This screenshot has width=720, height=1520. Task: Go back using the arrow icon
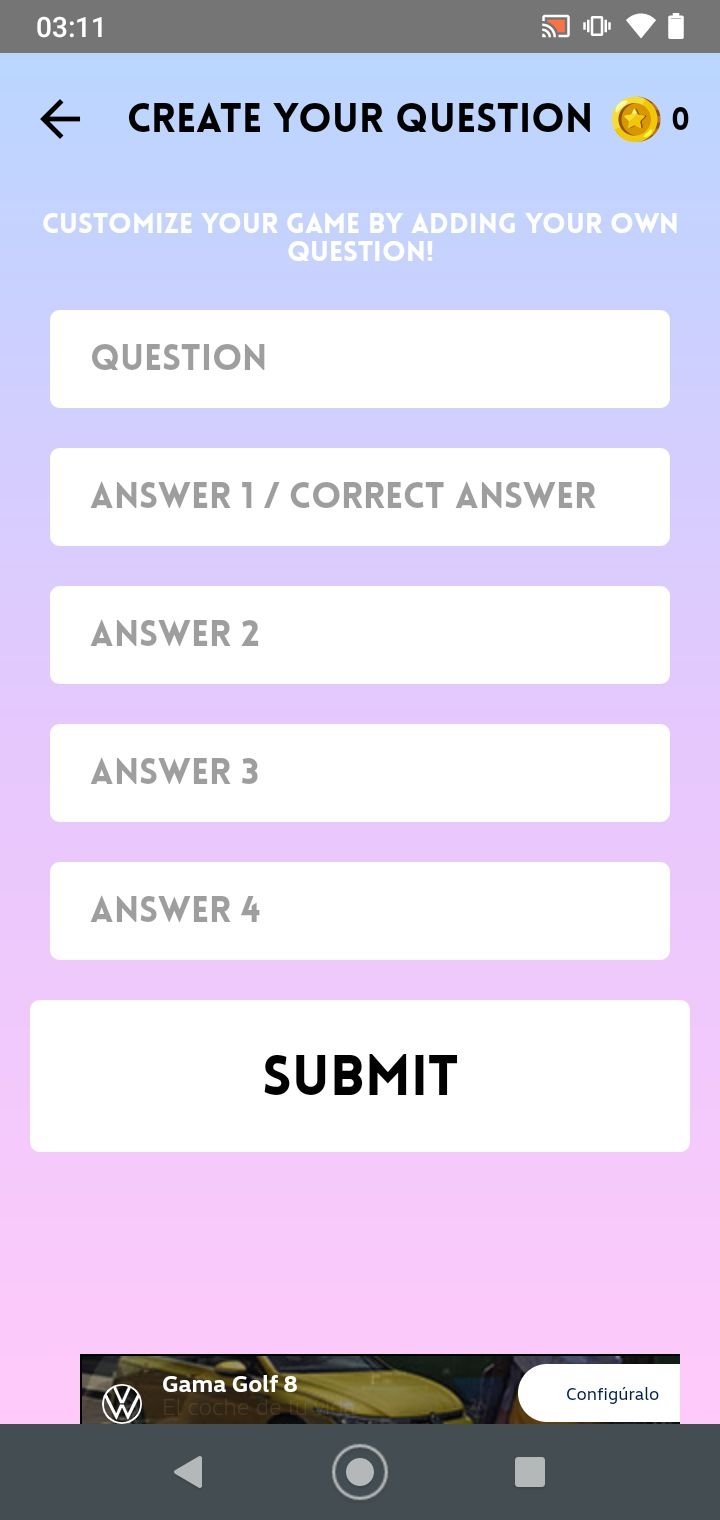coord(60,120)
